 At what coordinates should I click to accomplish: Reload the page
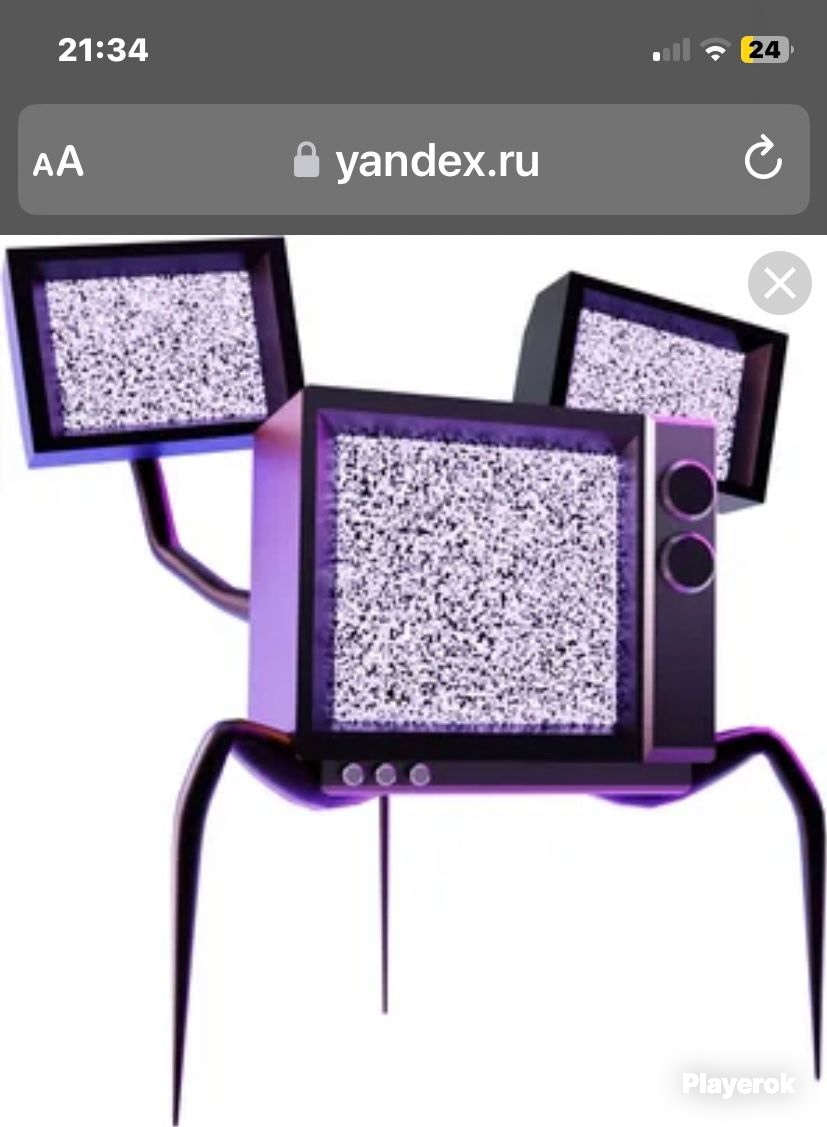763,157
